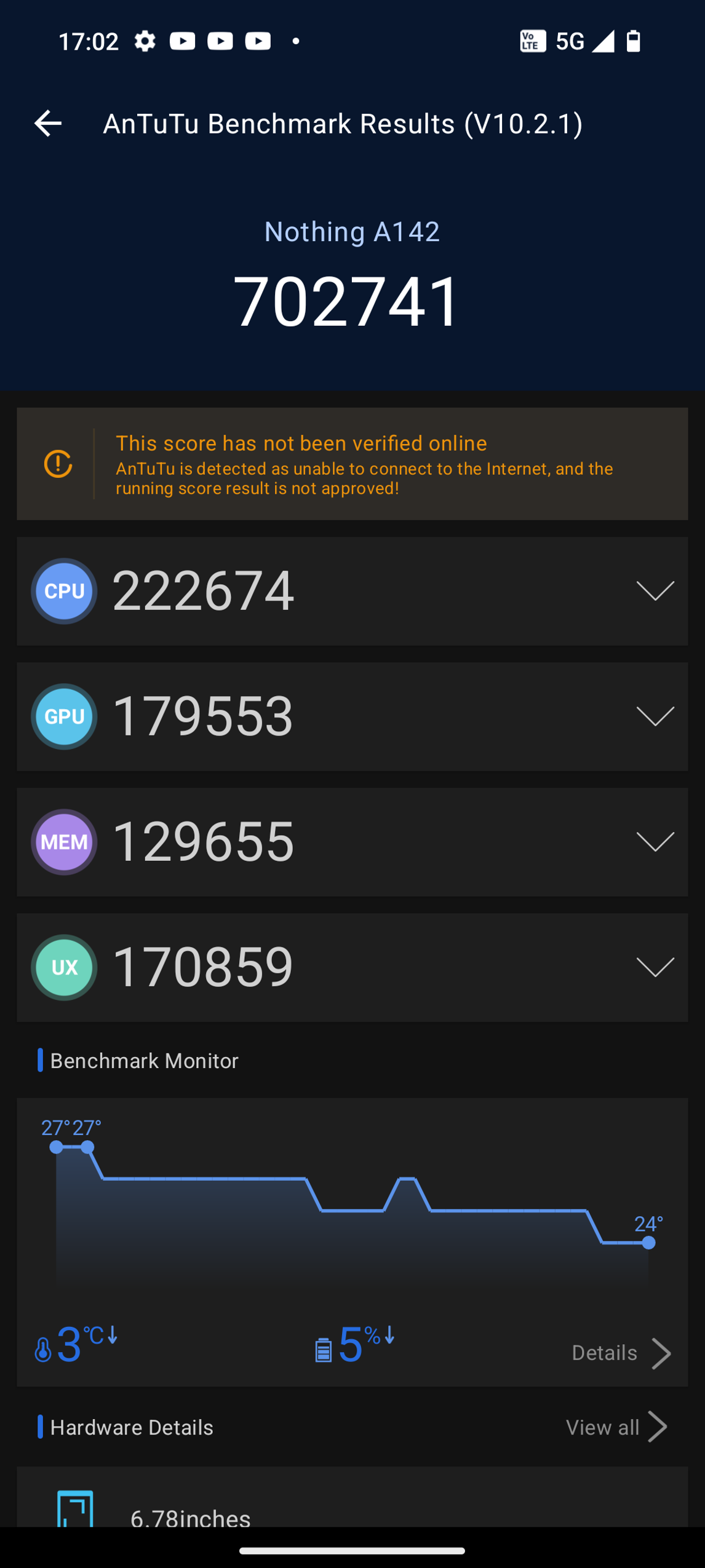Screen dimensions: 705x1568
Task: Expand the GPU score breakdown
Action: (x=655, y=716)
